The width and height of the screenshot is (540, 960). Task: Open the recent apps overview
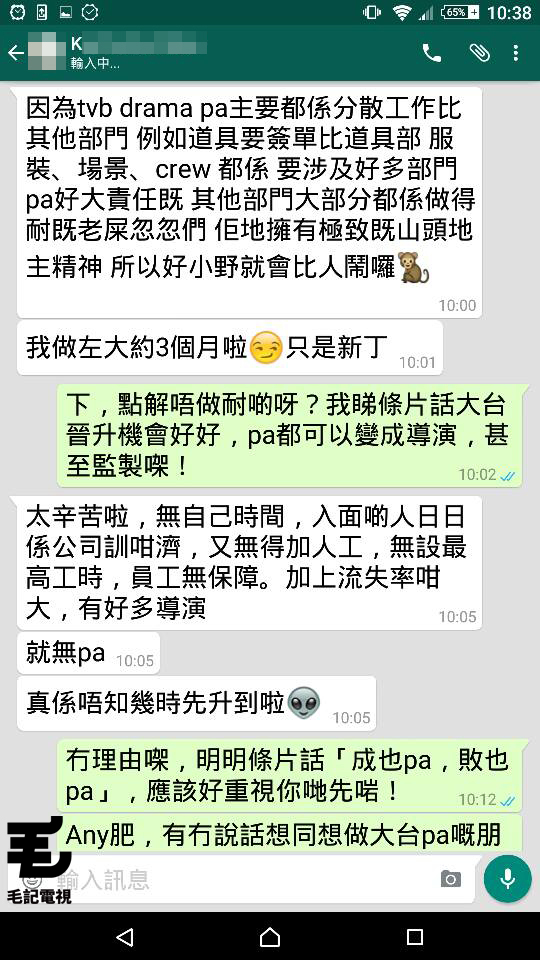click(414, 936)
